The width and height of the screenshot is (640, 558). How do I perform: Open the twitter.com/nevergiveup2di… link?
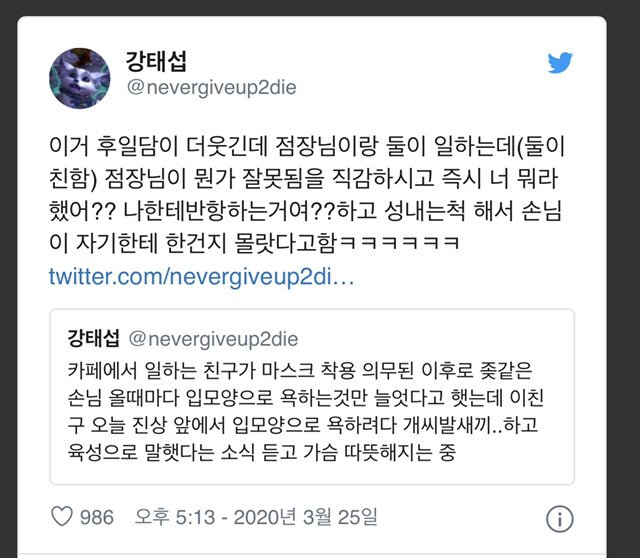[x=202, y=275]
